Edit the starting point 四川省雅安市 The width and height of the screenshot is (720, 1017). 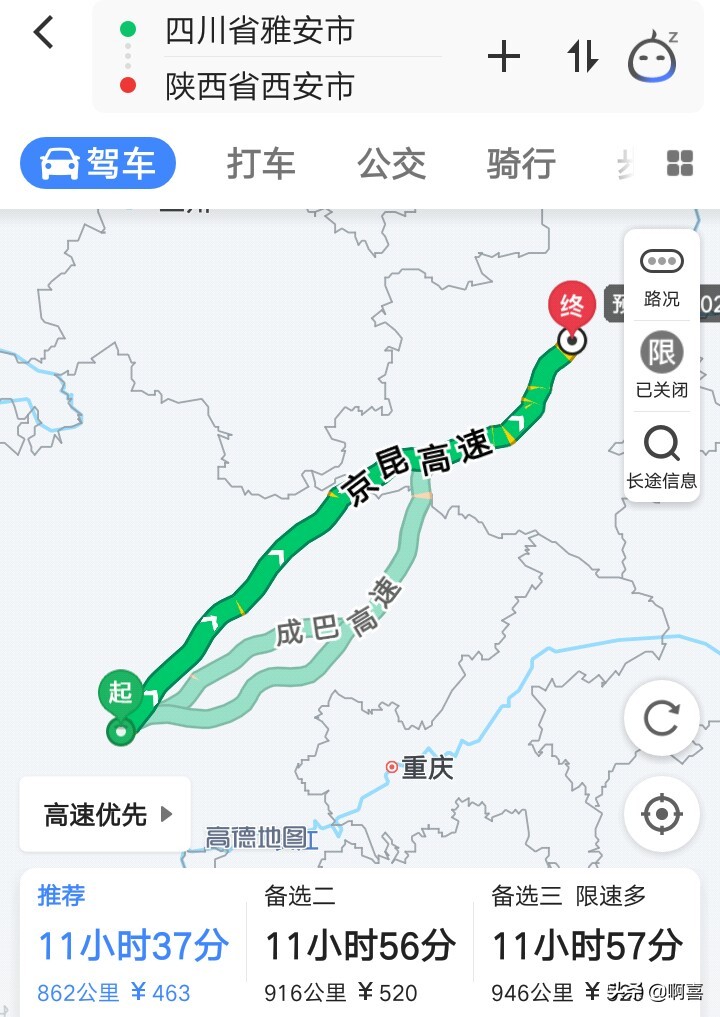[x=260, y=31]
